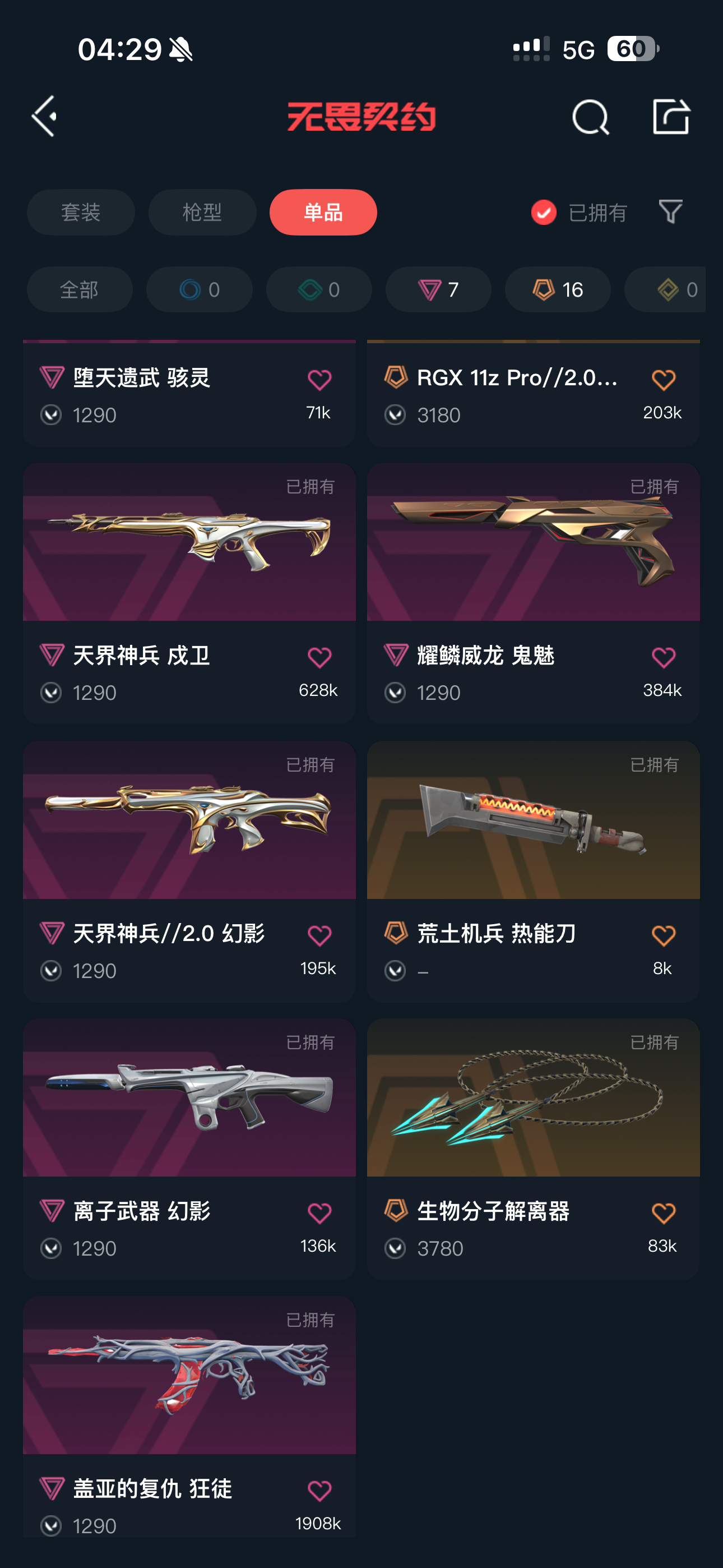Like the RGX 11z Pro//2.0 skin

pyautogui.click(x=664, y=380)
